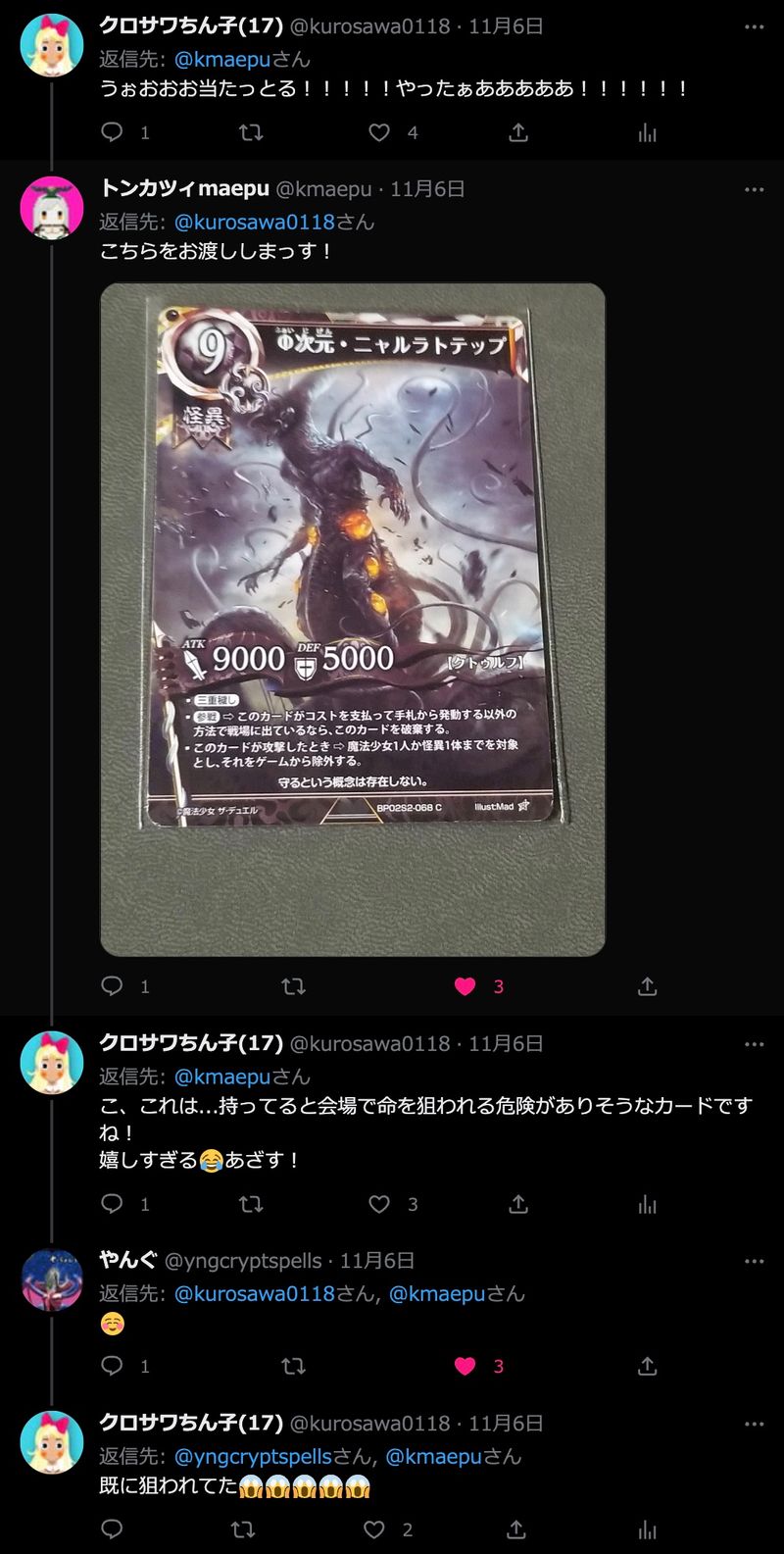784x1554 pixels.
Task: Open トンカツィmaepu's profile avatar
Action: coord(52,208)
